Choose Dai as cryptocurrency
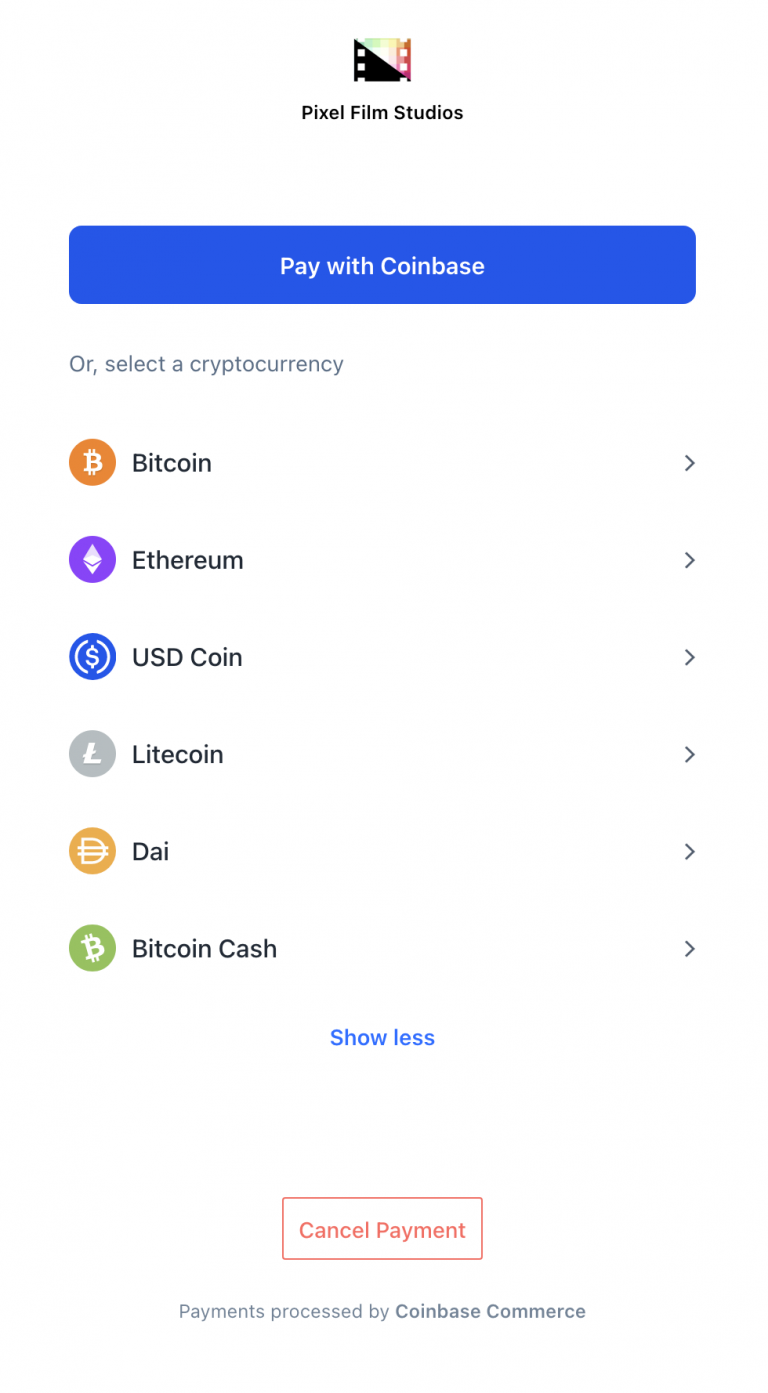This screenshot has width=768, height=1393. [382, 851]
